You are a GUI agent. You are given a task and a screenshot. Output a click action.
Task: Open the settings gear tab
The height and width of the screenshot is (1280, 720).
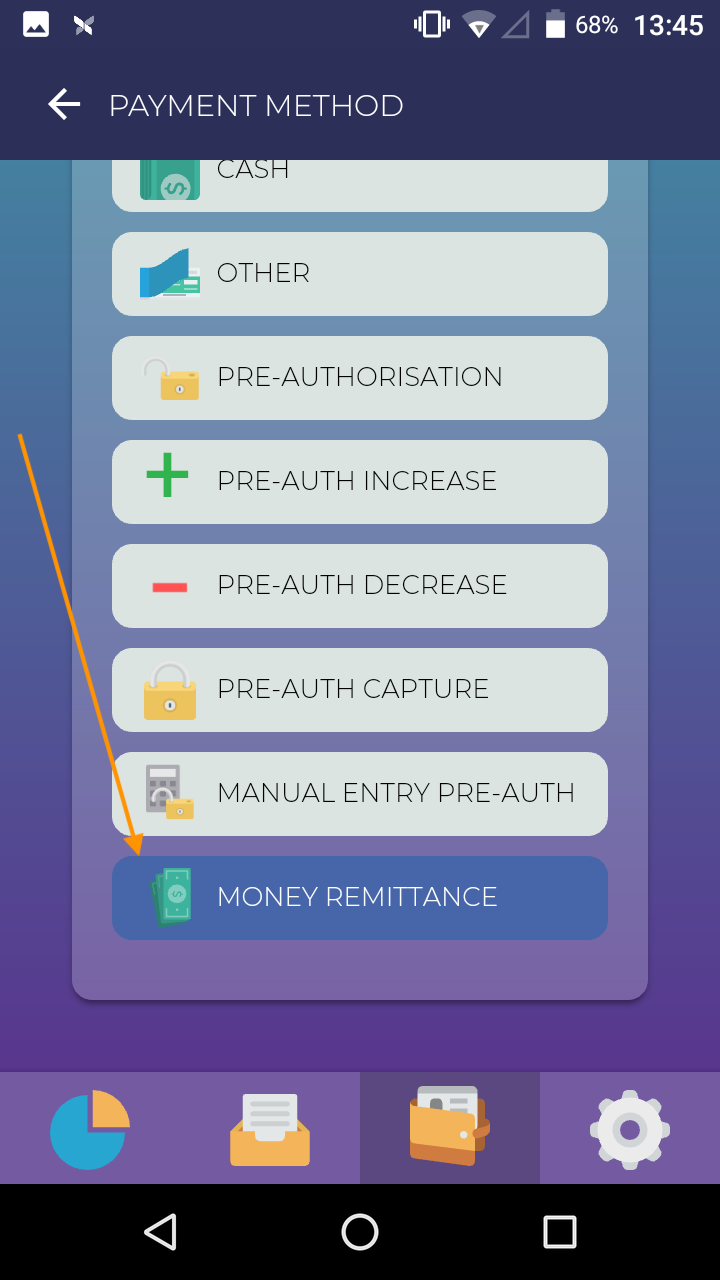[629, 1129]
